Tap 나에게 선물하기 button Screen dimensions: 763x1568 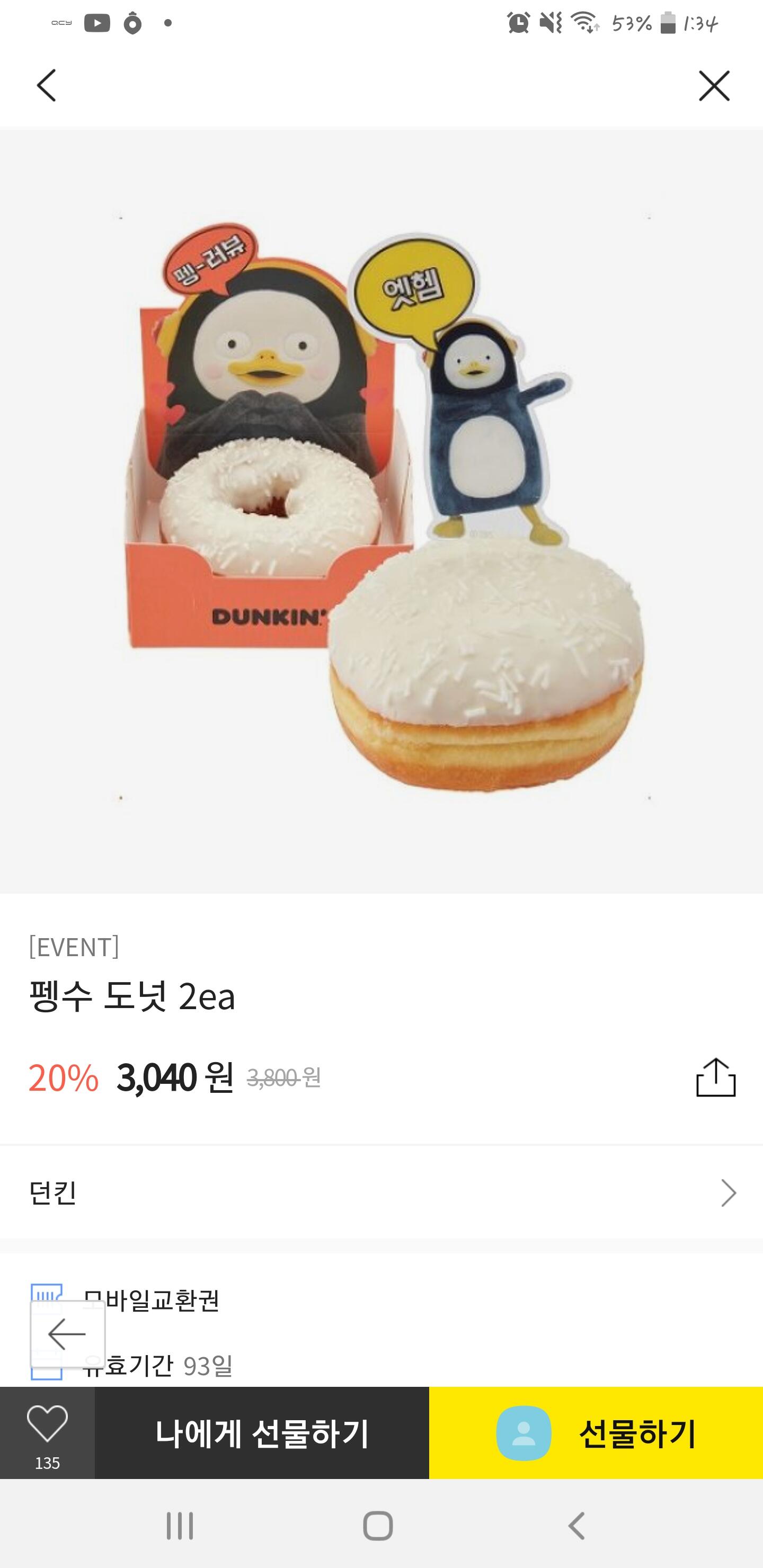click(x=262, y=1433)
